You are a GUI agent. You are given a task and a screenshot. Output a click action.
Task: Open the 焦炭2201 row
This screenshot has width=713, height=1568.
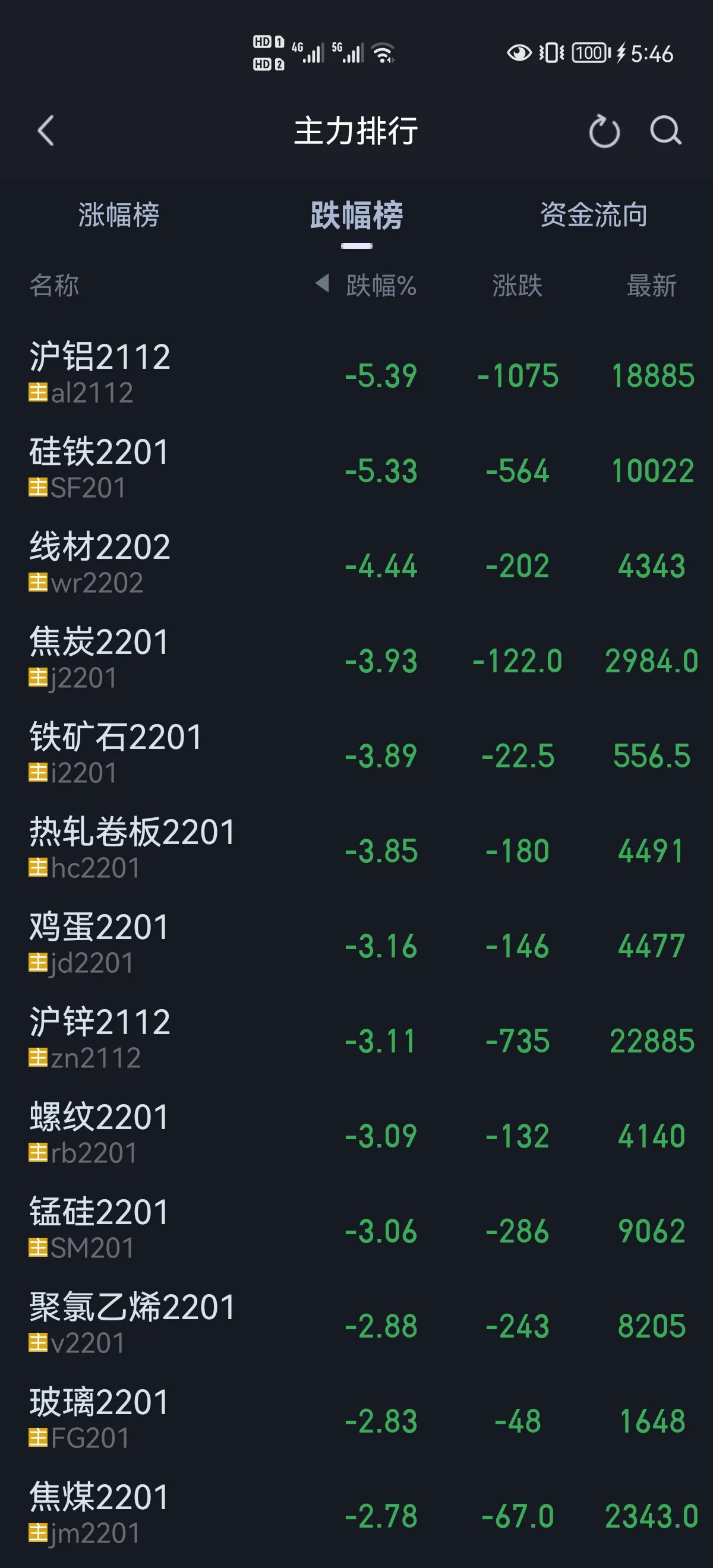point(357,660)
